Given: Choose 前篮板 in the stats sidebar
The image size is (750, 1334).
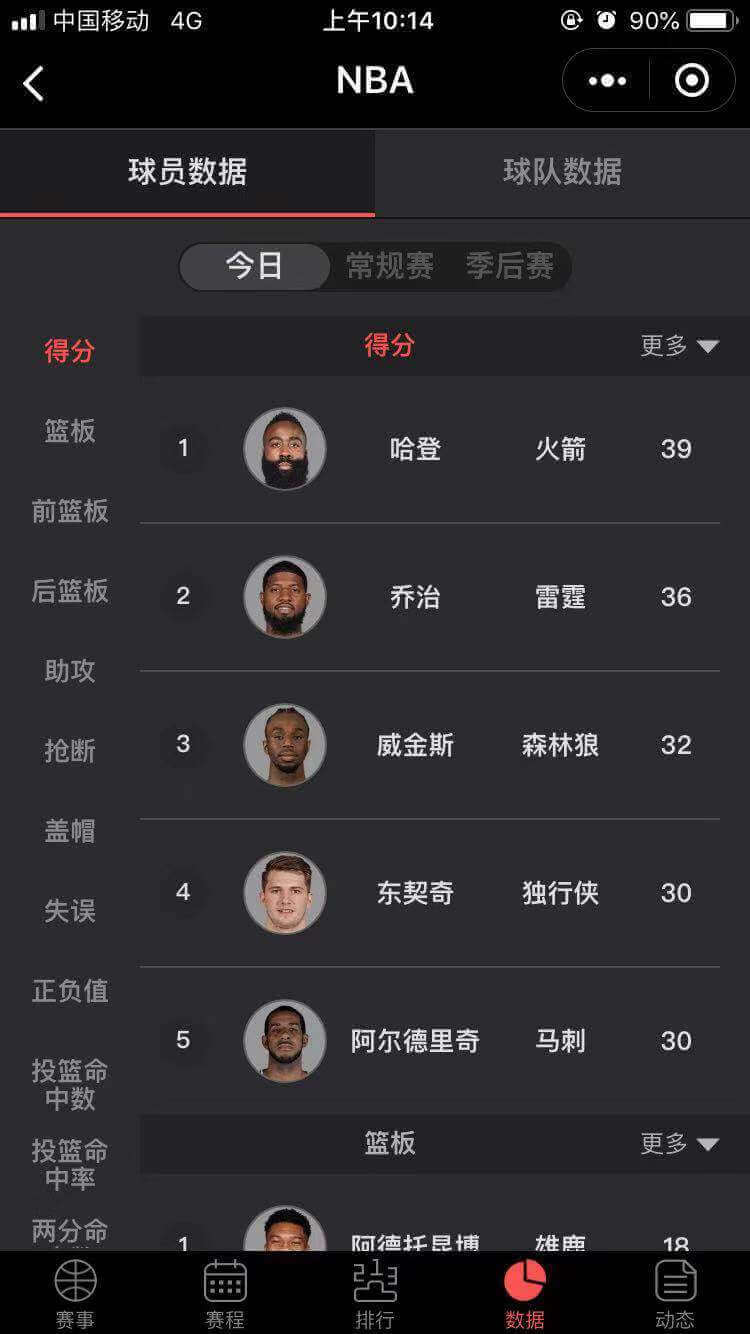Looking at the screenshot, I should click(70, 511).
